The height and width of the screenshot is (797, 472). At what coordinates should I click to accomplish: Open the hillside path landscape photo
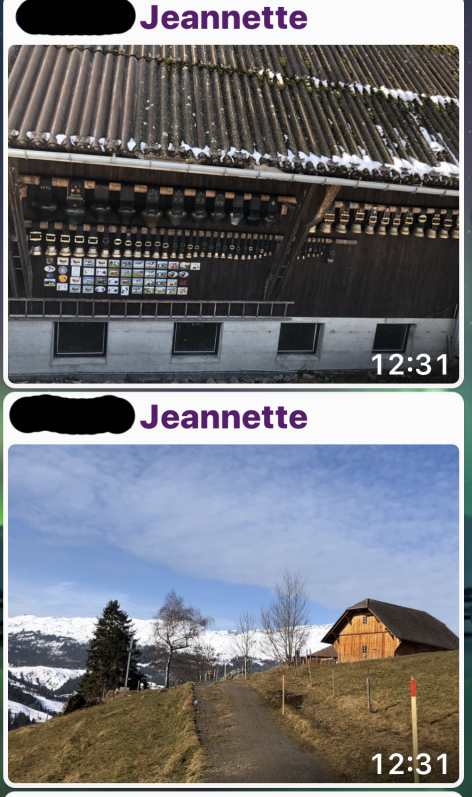[x=234, y=614]
